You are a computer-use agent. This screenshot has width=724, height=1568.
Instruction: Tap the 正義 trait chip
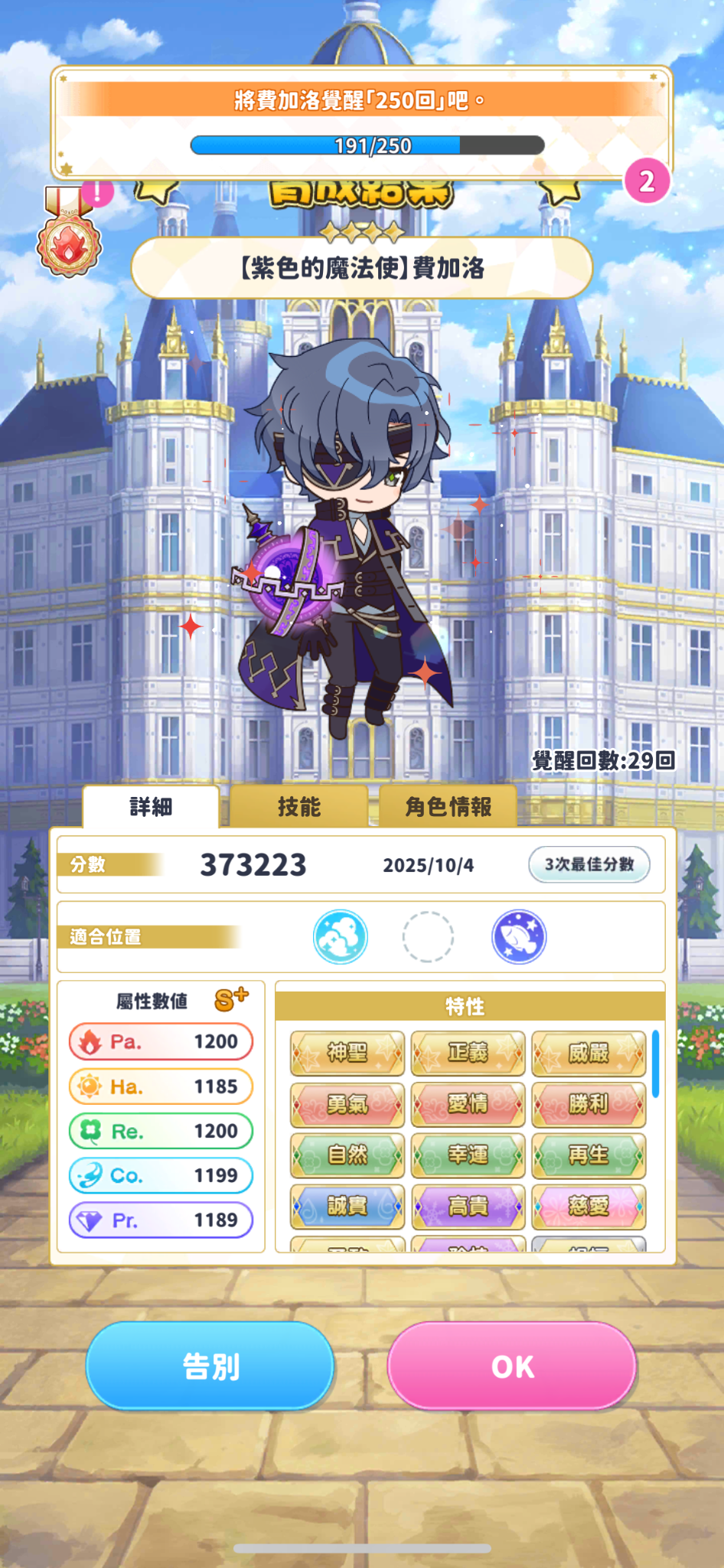[x=468, y=1053]
